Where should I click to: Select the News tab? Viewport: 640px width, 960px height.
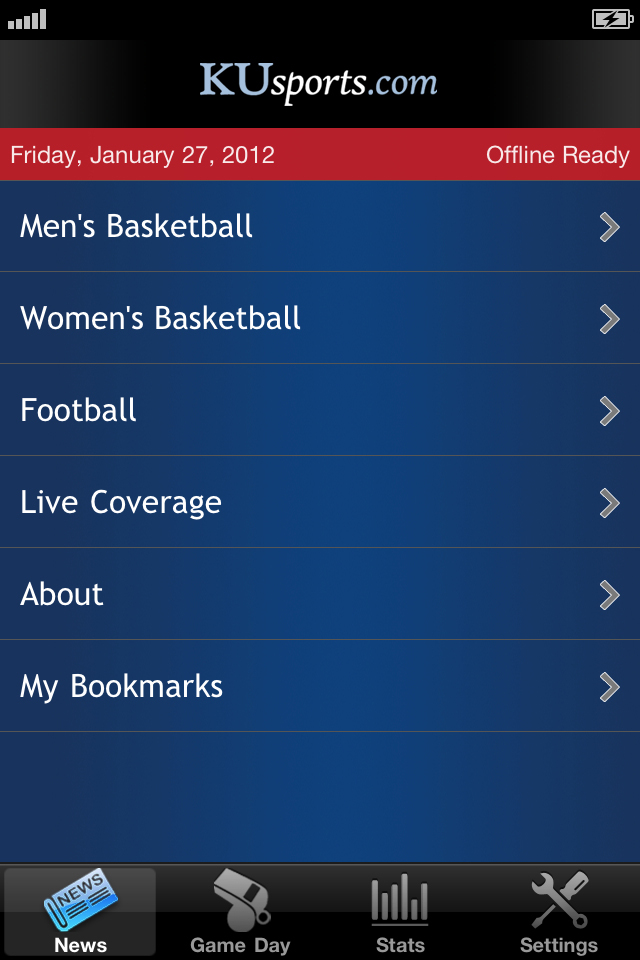coord(80,912)
